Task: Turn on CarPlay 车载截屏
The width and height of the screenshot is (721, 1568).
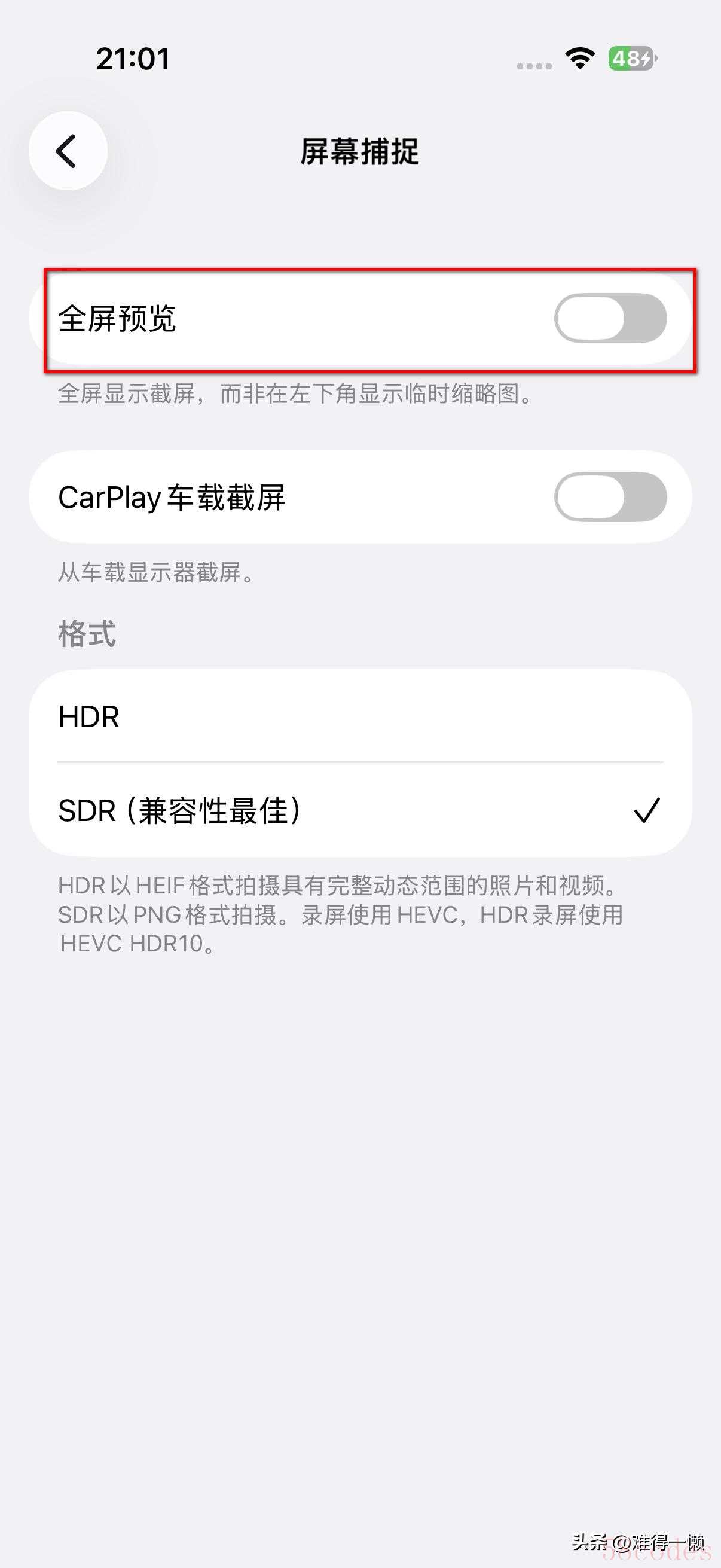Action: (610, 497)
